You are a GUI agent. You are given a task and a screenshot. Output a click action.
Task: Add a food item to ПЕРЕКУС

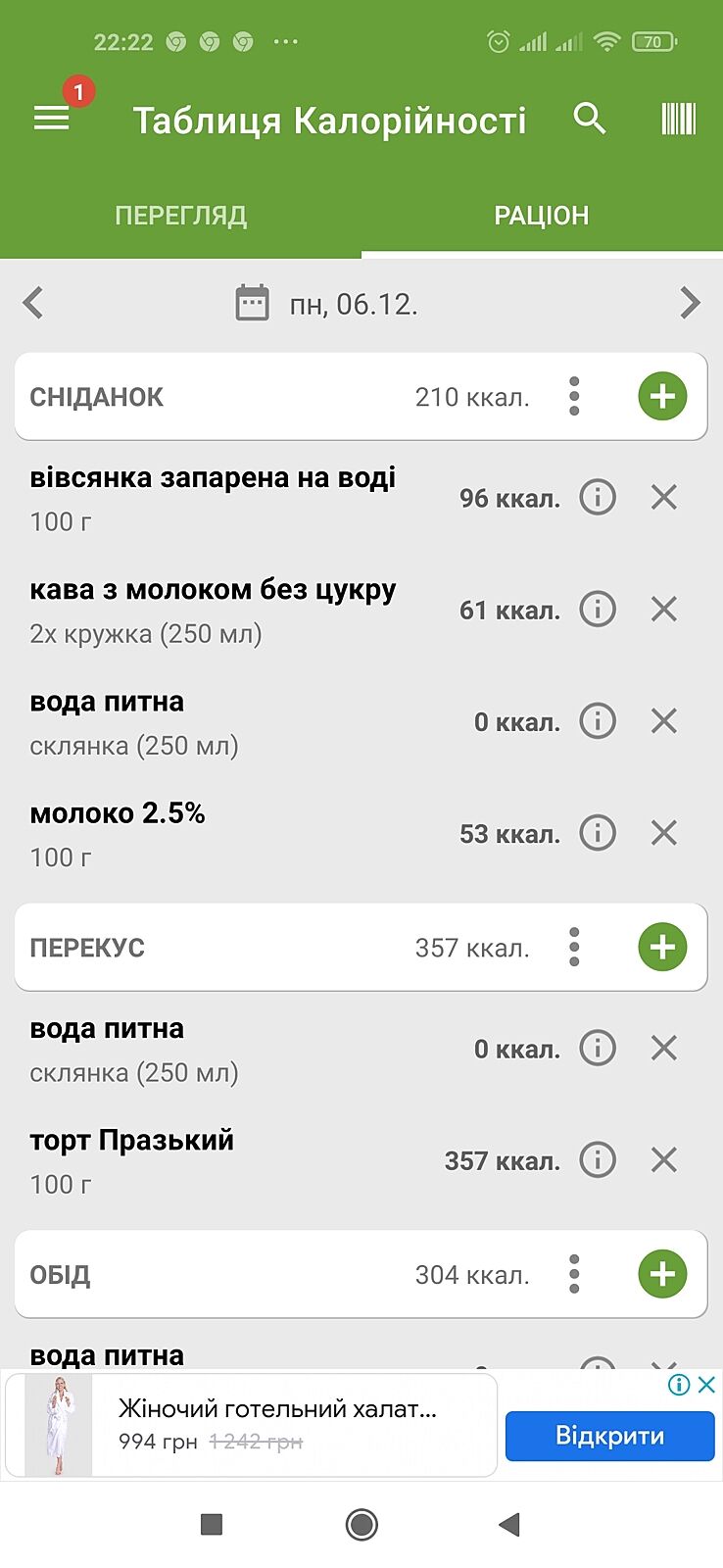pyautogui.click(x=662, y=948)
